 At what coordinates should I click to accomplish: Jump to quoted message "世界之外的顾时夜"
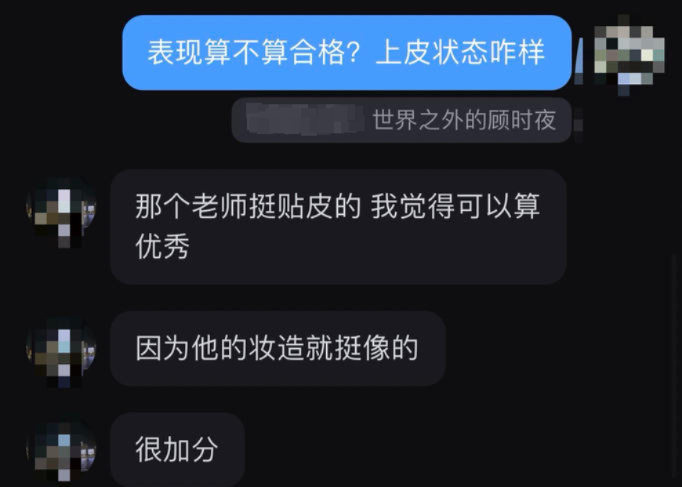pyautogui.click(x=401, y=121)
